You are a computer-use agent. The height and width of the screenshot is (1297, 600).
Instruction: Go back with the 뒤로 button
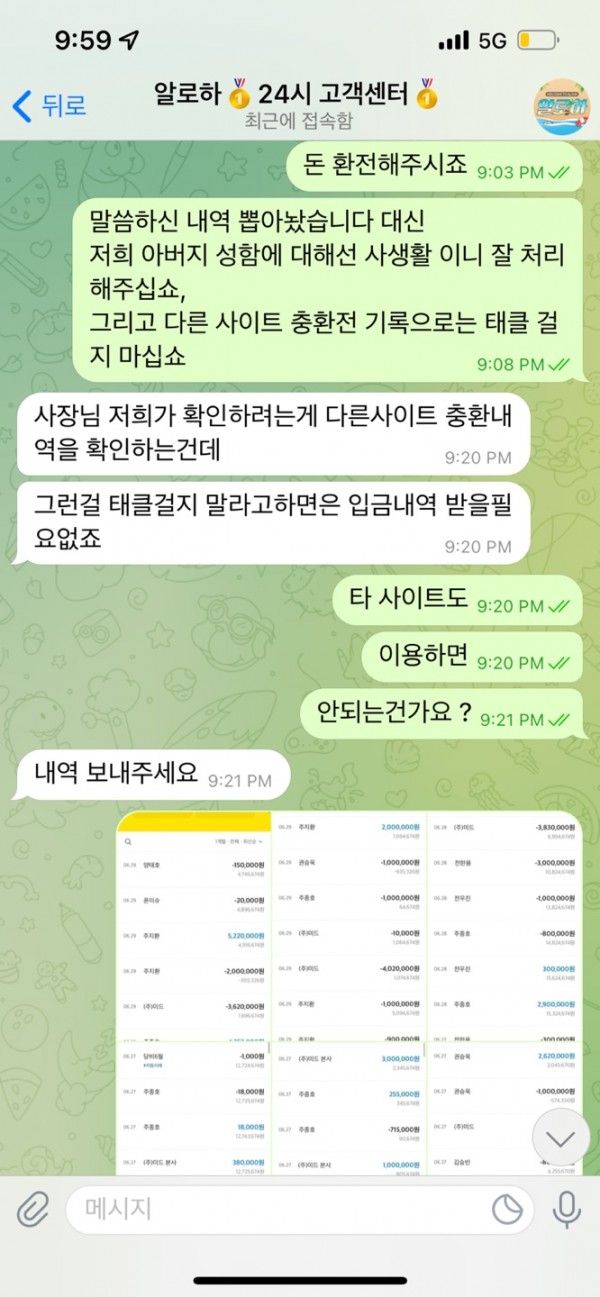(48, 105)
